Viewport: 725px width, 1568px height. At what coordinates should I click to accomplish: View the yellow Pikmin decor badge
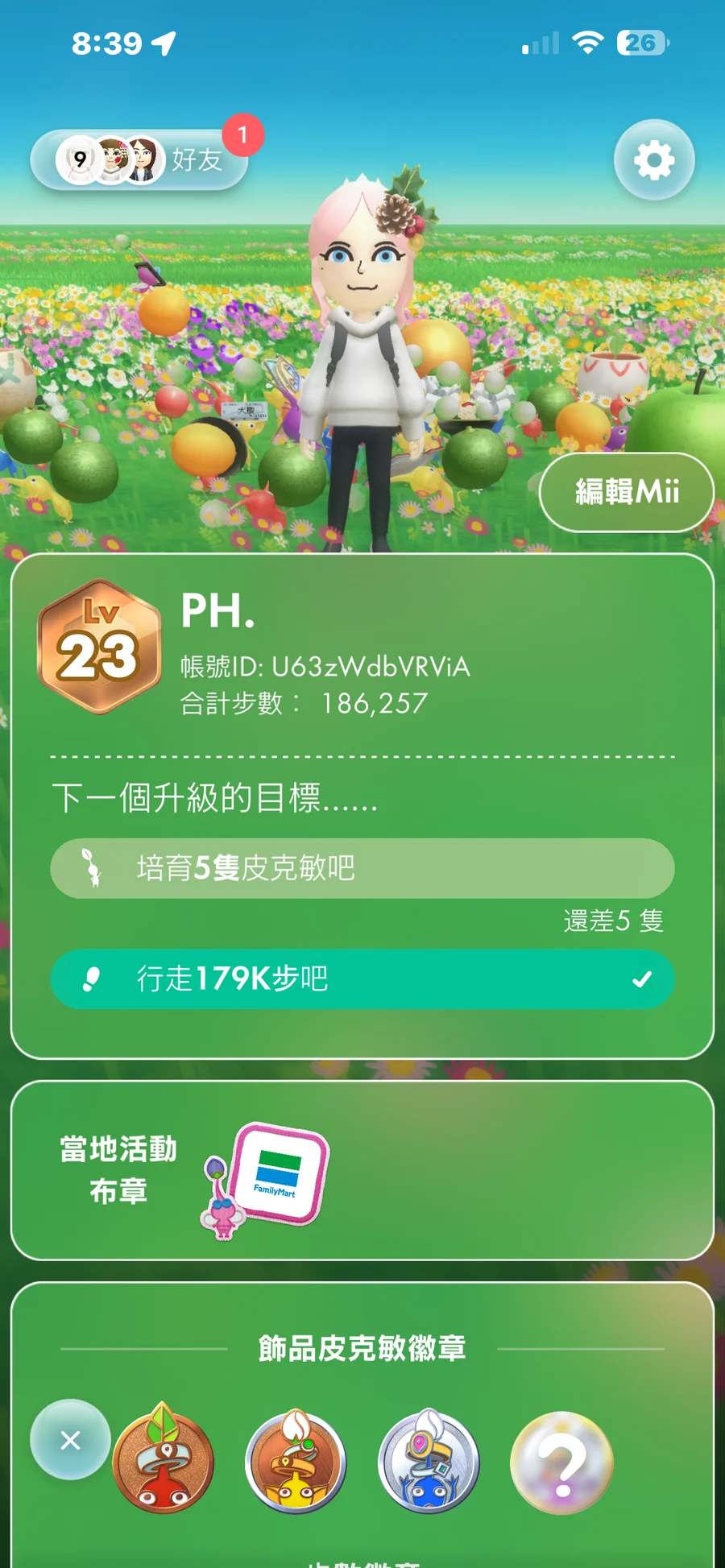(x=296, y=1462)
